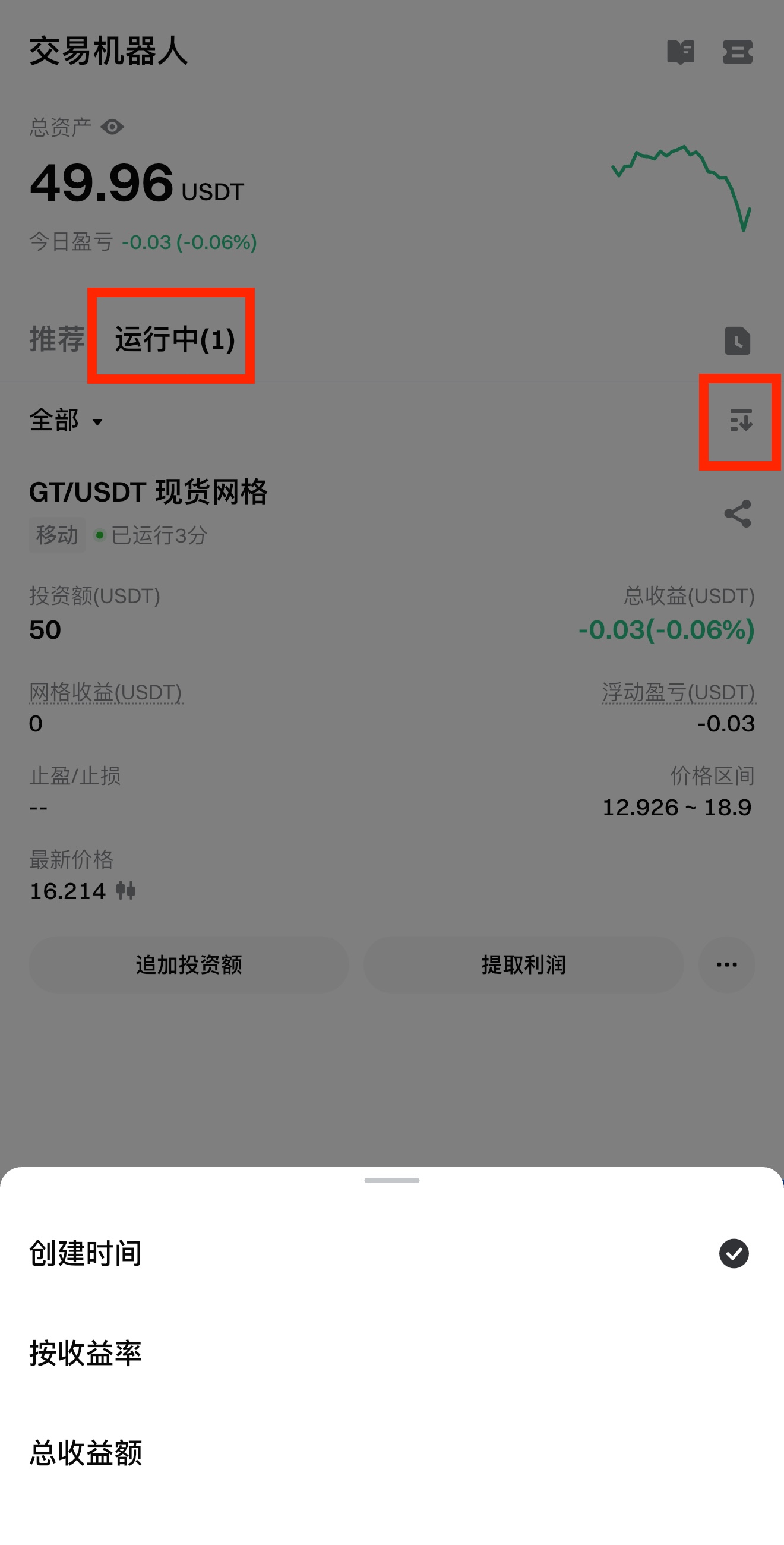
Task: Tap the sheet handle bar
Action: (392, 1180)
